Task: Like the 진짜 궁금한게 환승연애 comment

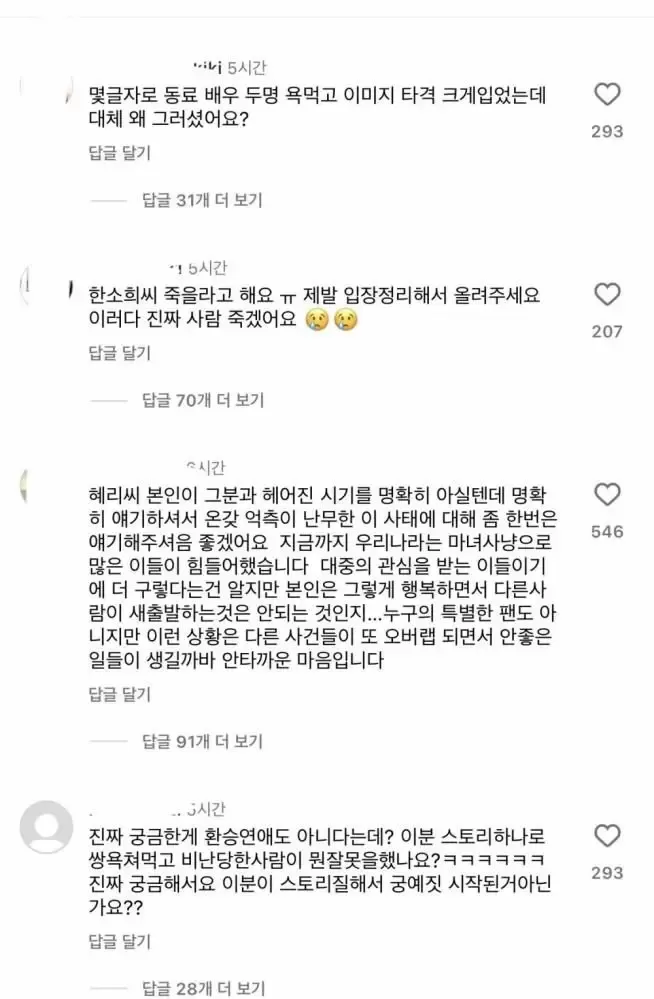Action: tap(607, 836)
